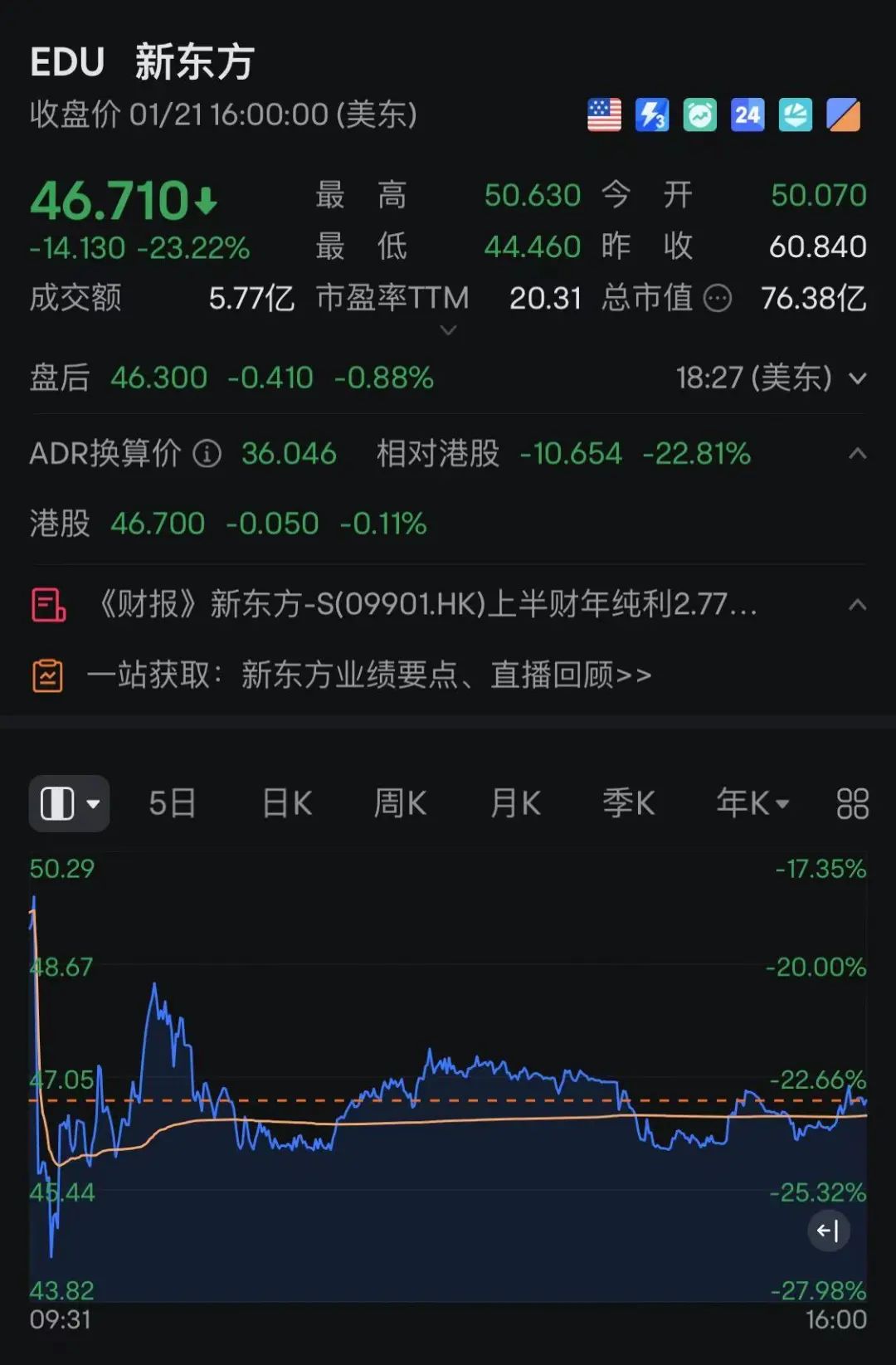Expand the 盘后 time dropdown
Screen dimensions: 896x1365
point(858,378)
